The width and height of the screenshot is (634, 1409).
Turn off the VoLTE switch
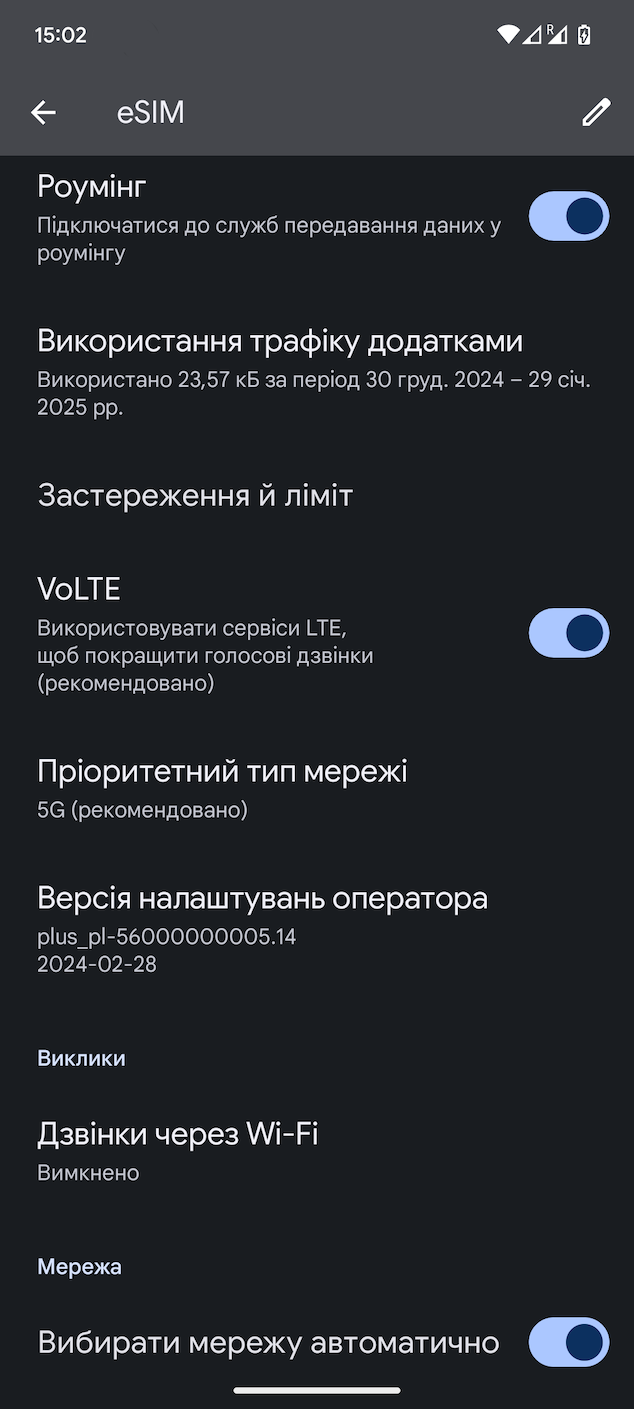tap(568, 633)
